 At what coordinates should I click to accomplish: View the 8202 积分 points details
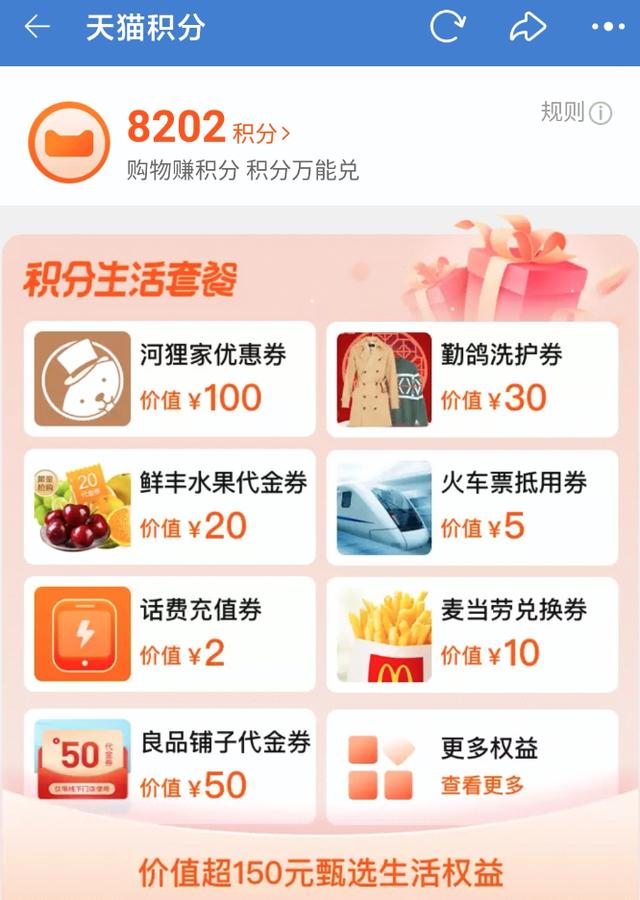[x=208, y=130]
